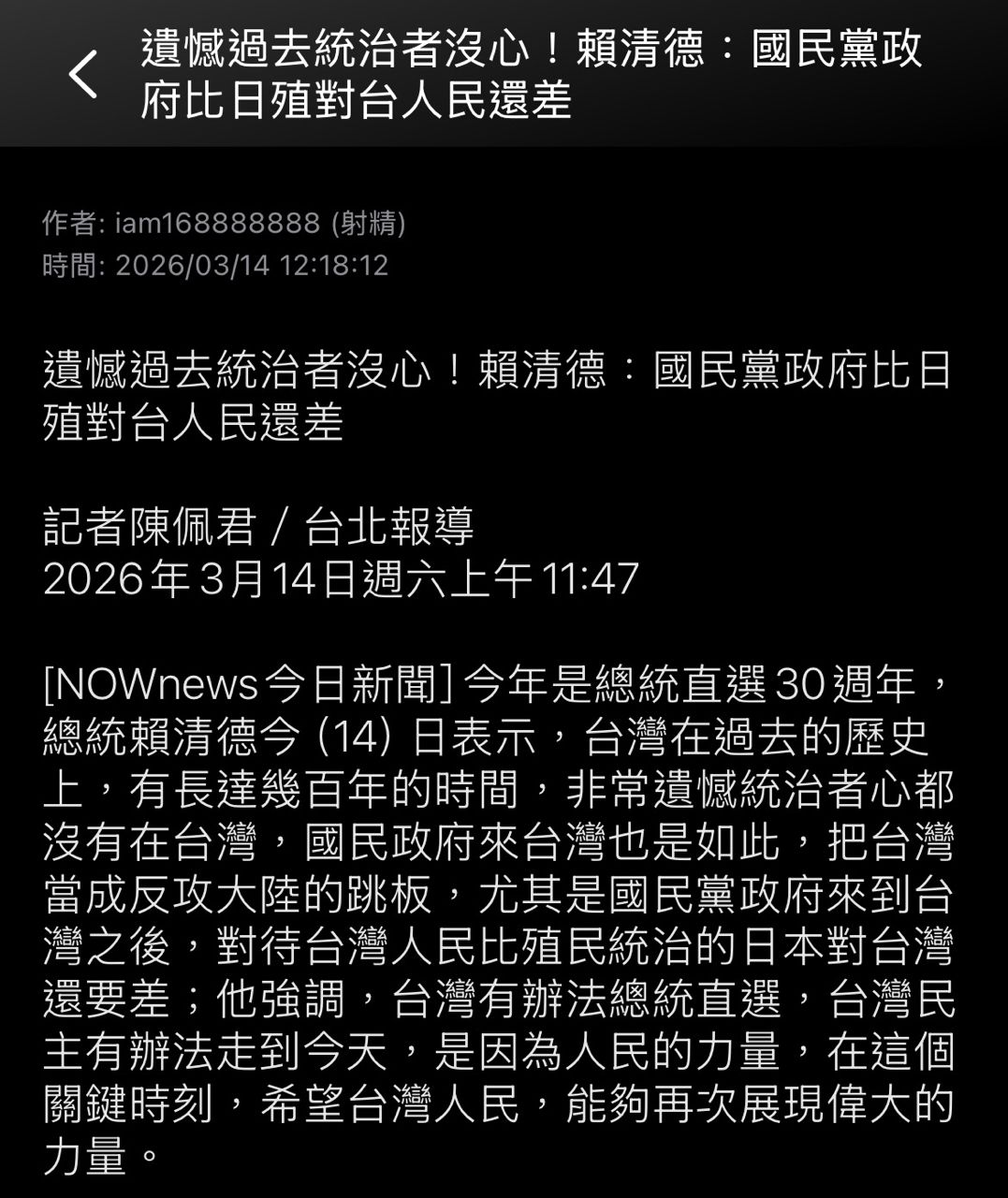Viewport: 1008px width, 1198px height.
Task: Go back using the top-left arrow
Action: coord(83,75)
